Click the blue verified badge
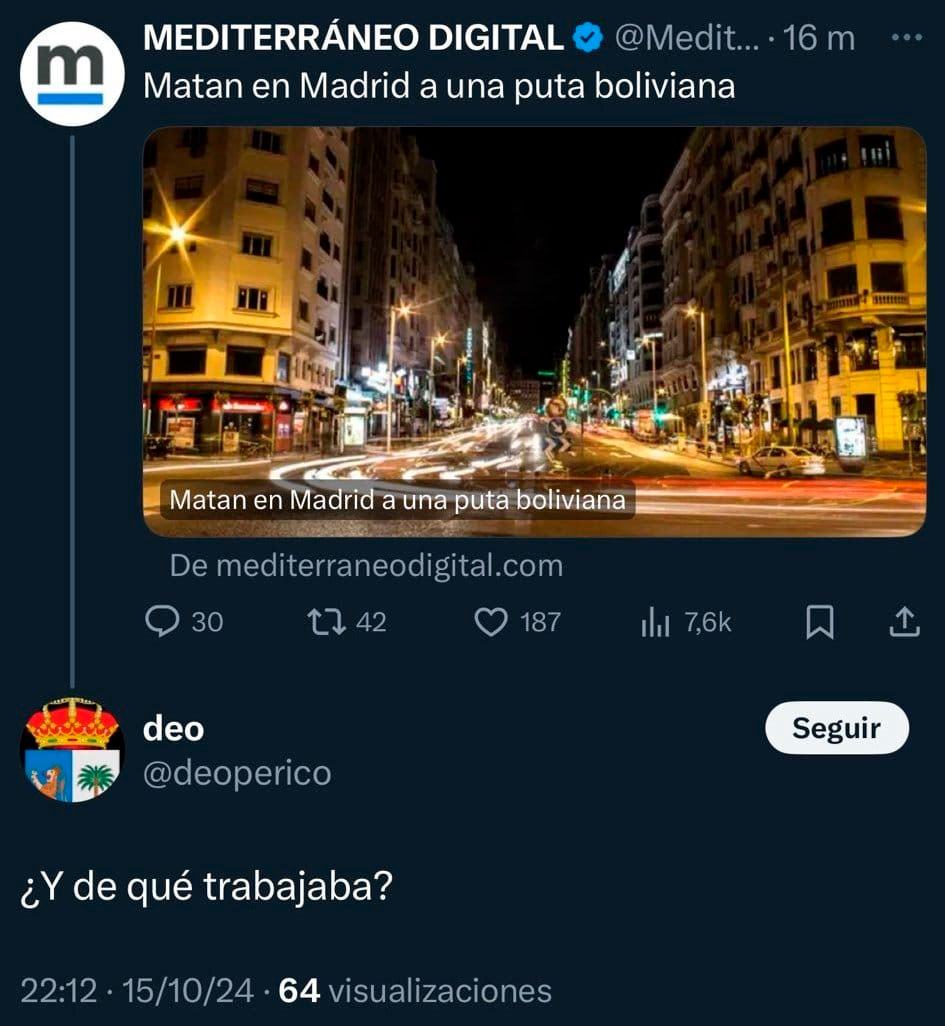Viewport: 945px width, 1026px height. point(584,38)
